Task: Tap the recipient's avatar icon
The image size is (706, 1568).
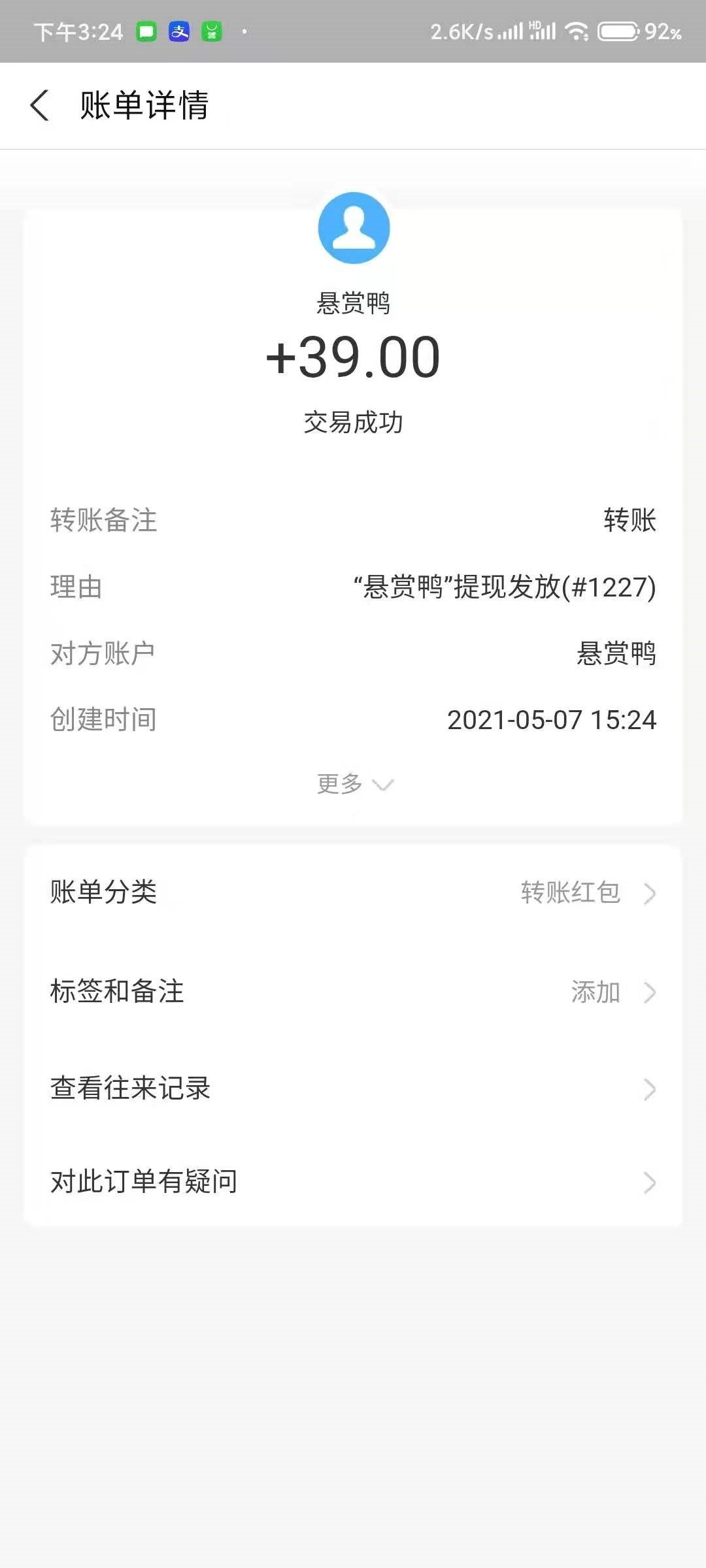Action: [353, 227]
